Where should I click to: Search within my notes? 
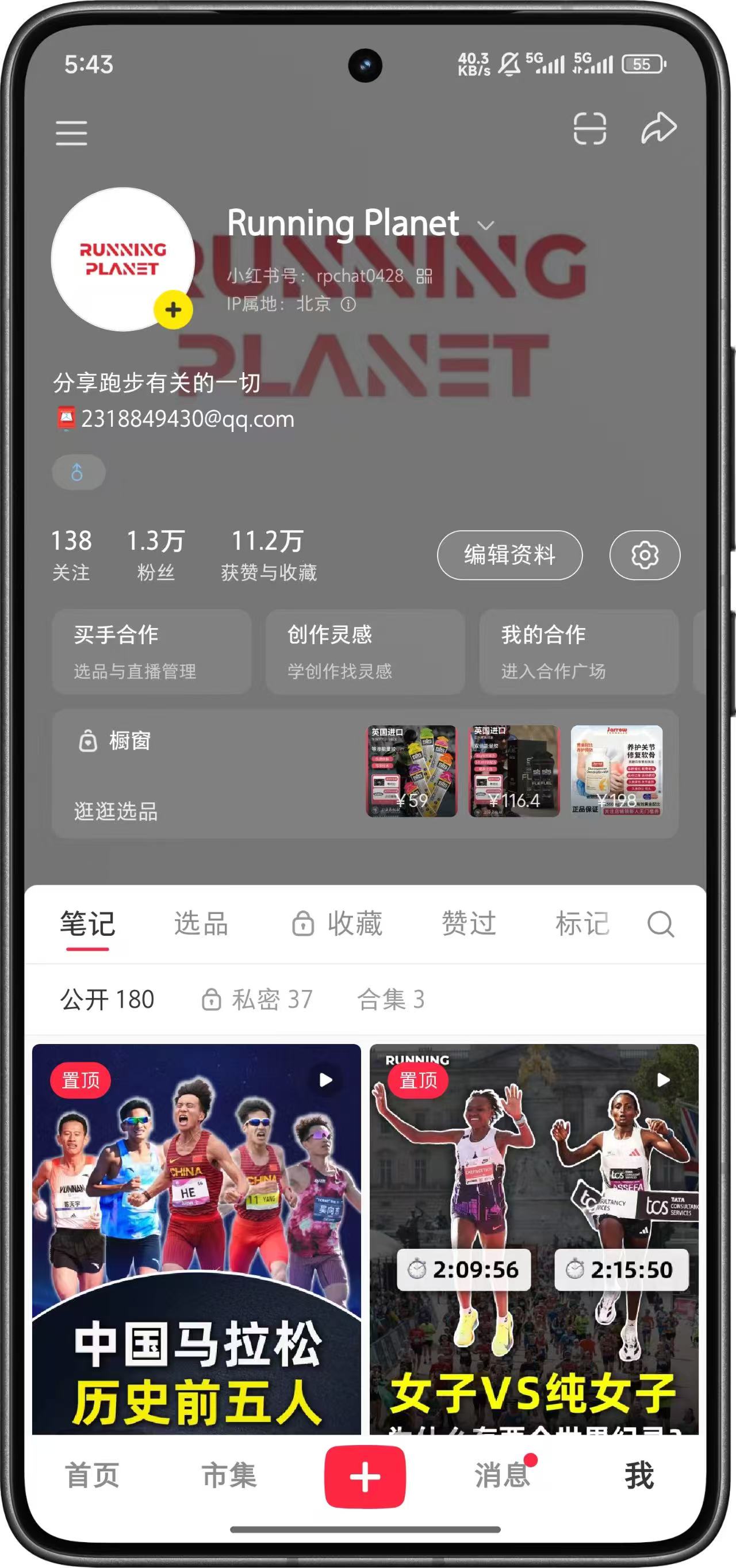[x=660, y=924]
